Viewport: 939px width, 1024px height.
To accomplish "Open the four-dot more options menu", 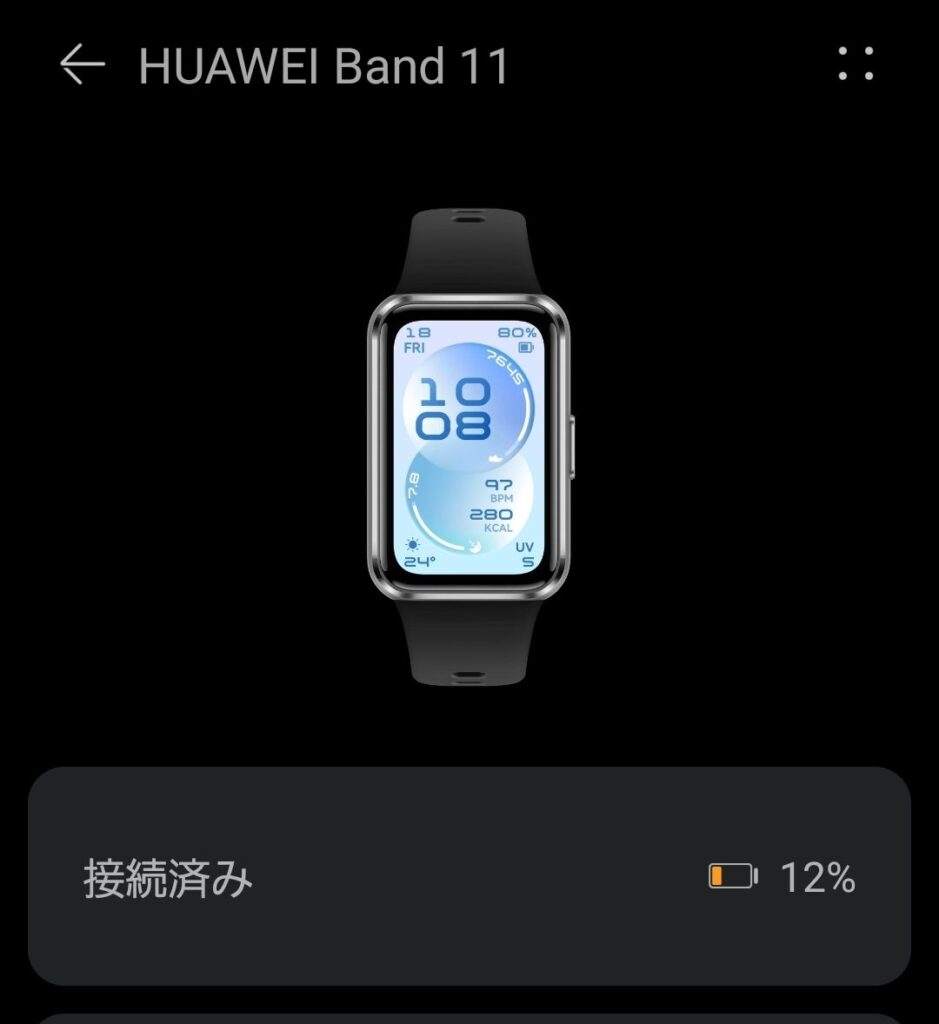I will pyautogui.click(x=855, y=64).
